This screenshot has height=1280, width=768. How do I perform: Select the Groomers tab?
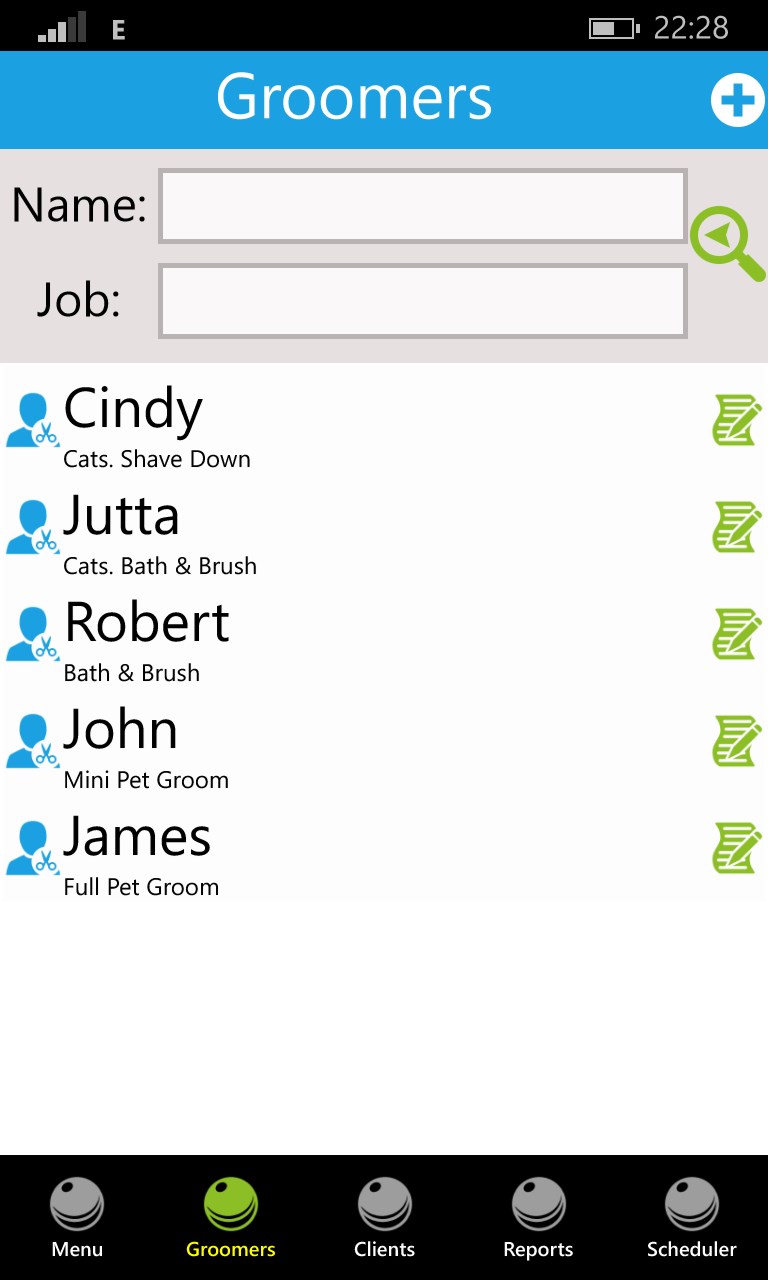tap(231, 1217)
